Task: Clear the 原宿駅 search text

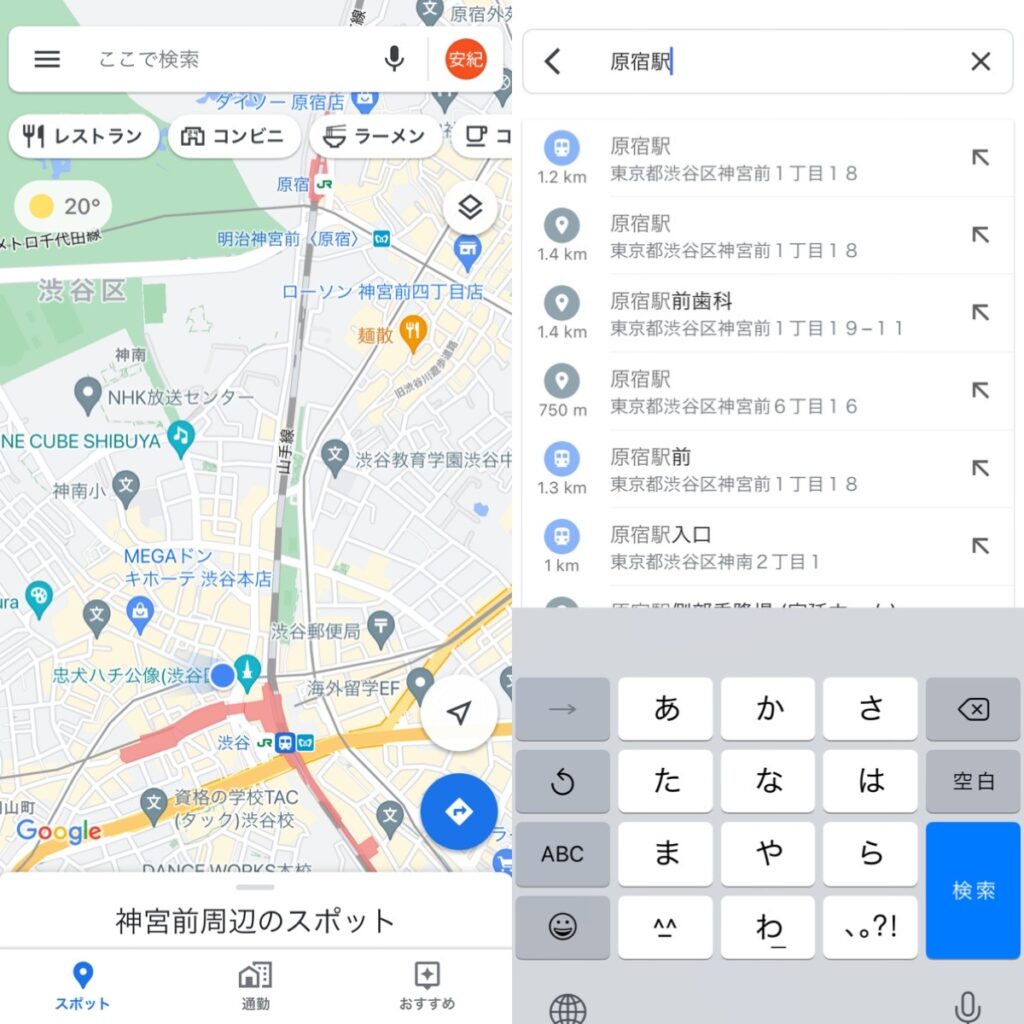Action: pyautogui.click(x=980, y=62)
